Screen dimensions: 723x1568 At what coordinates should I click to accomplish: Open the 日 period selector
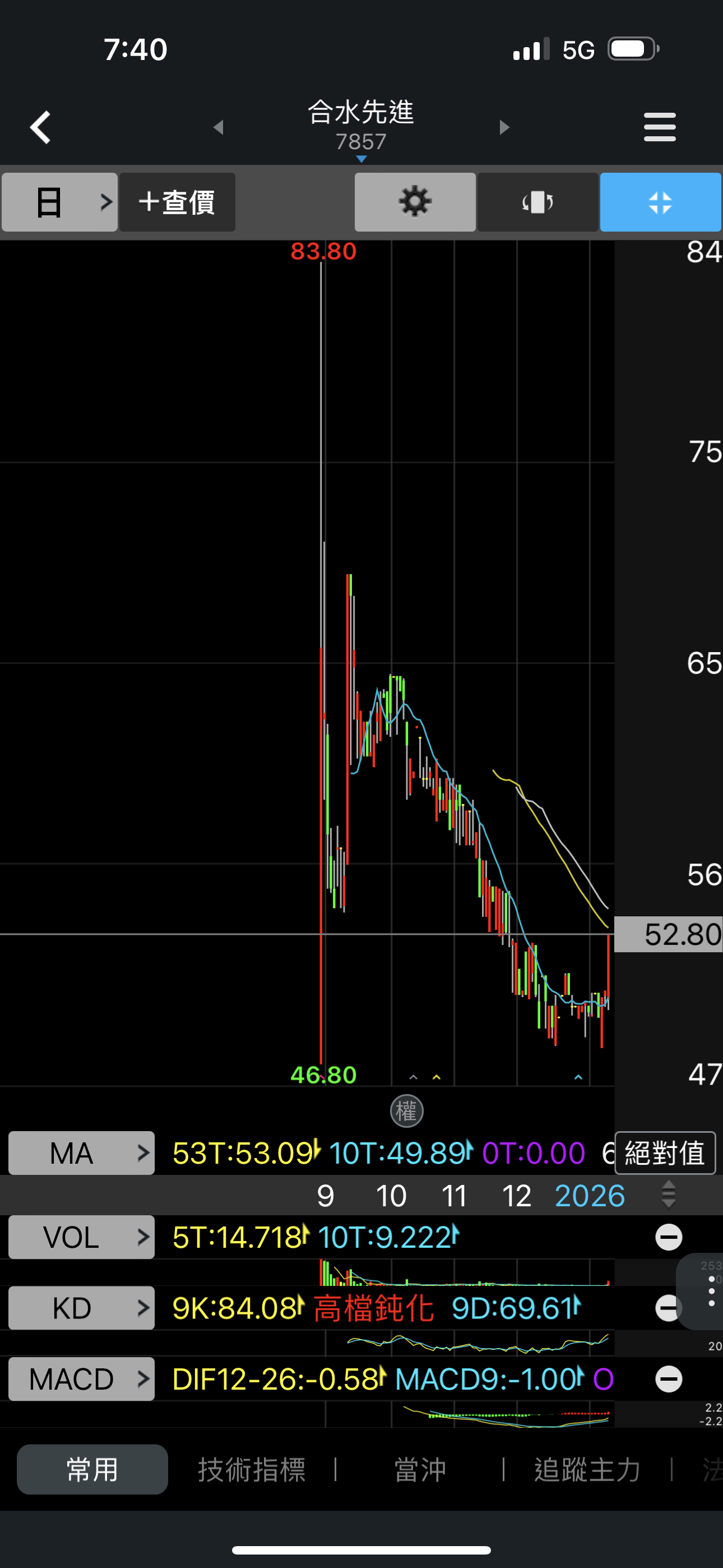click(x=59, y=202)
